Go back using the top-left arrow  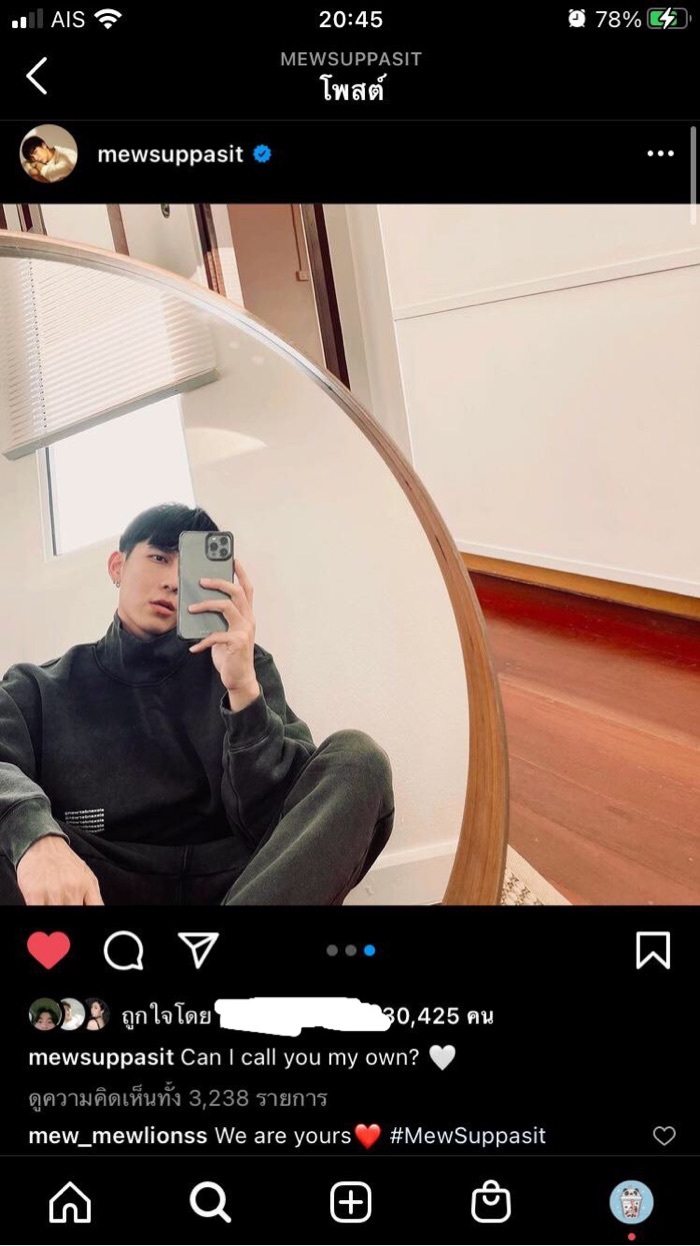click(37, 76)
